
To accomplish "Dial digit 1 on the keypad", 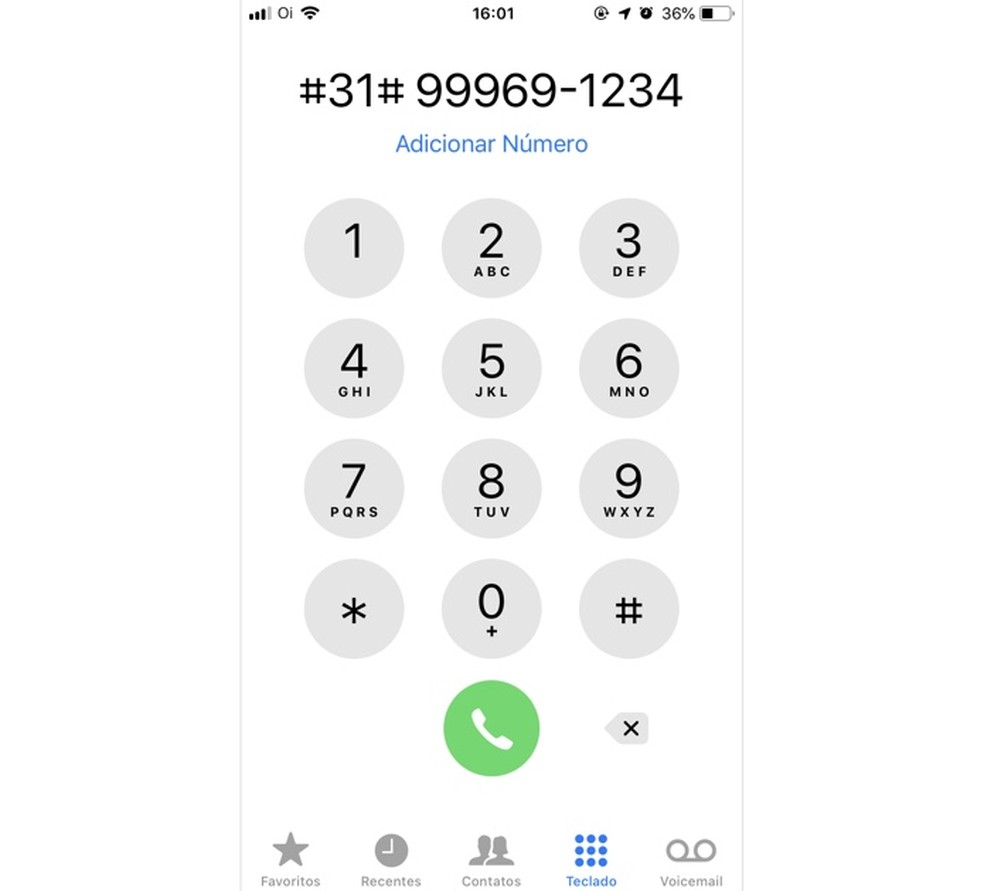I will (354, 248).
